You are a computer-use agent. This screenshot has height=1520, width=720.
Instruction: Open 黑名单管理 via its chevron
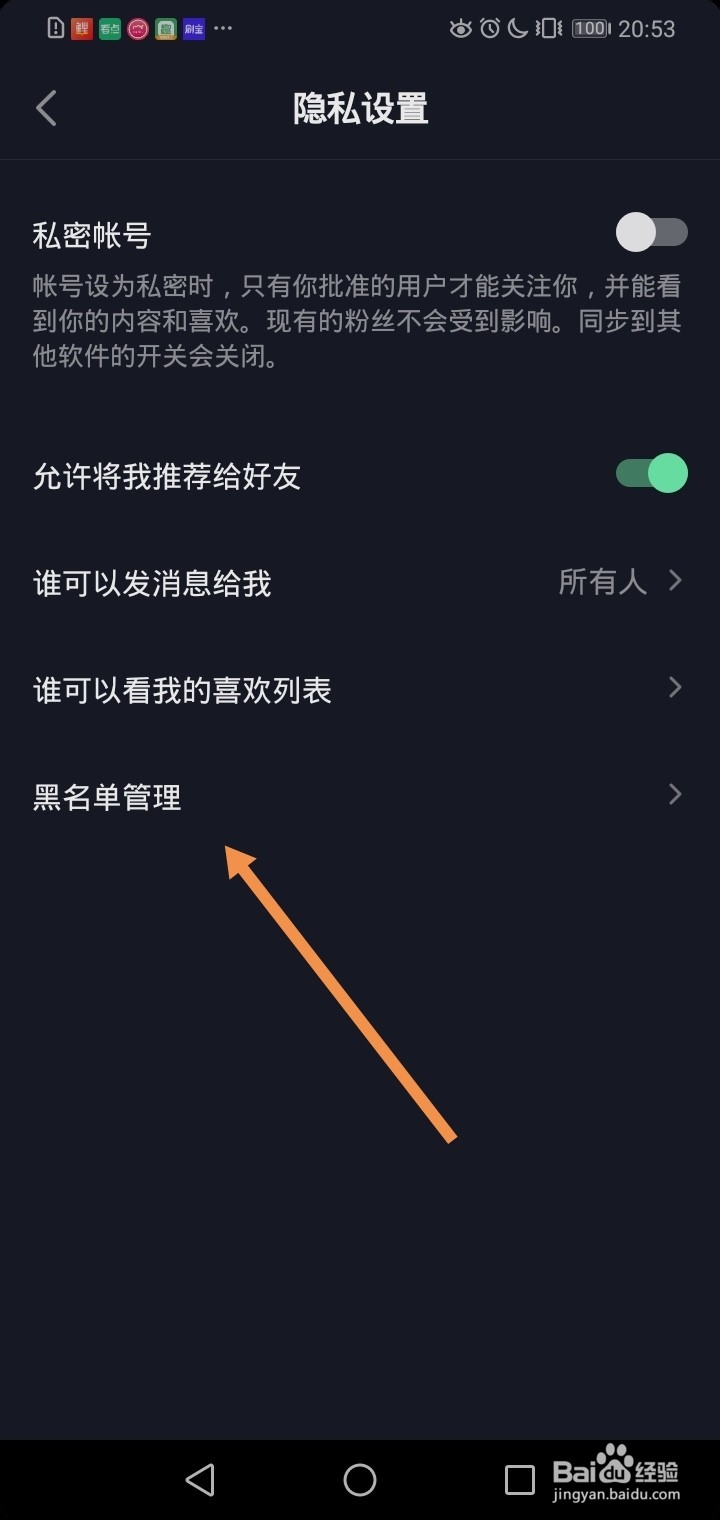(x=673, y=795)
